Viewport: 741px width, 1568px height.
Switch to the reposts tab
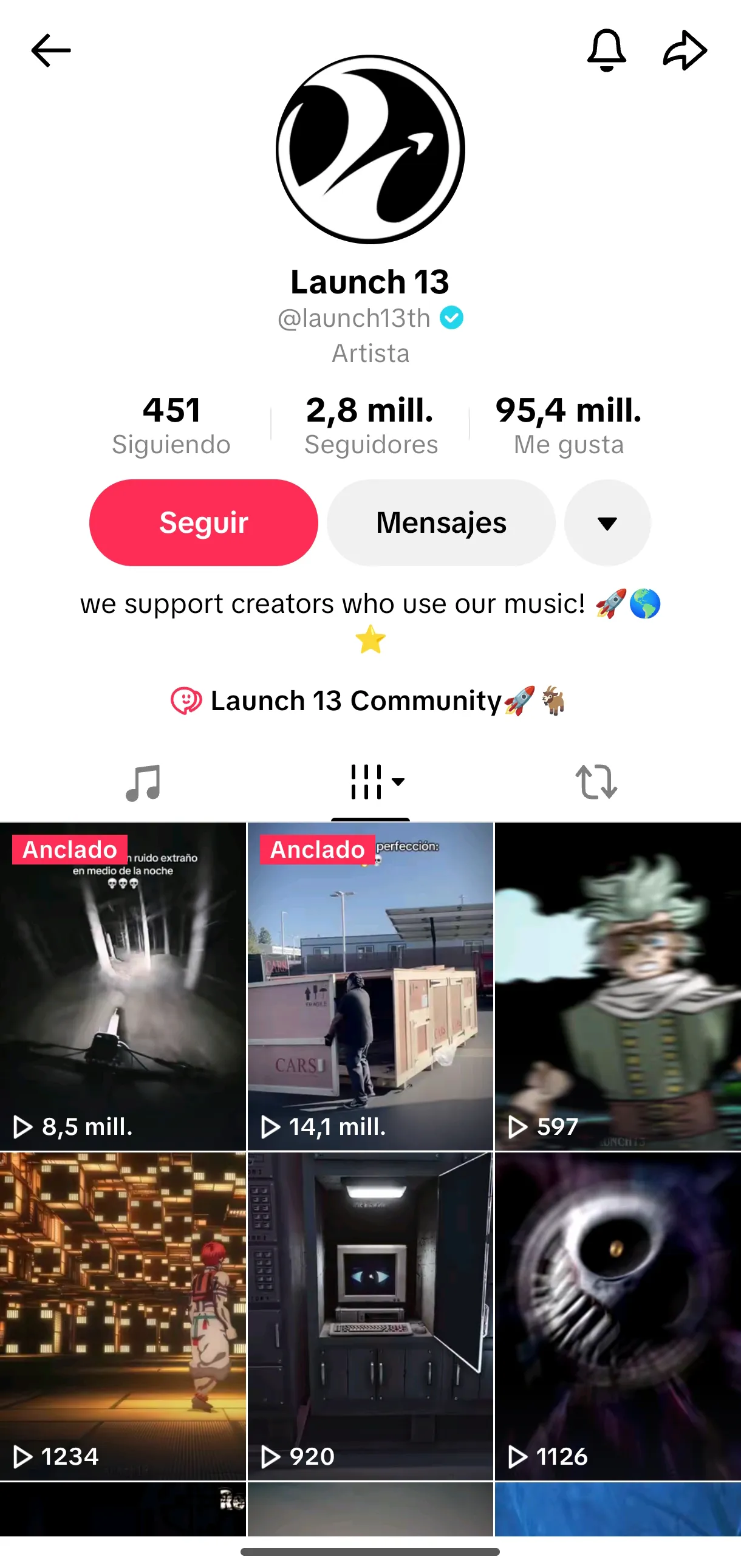(x=596, y=782)
